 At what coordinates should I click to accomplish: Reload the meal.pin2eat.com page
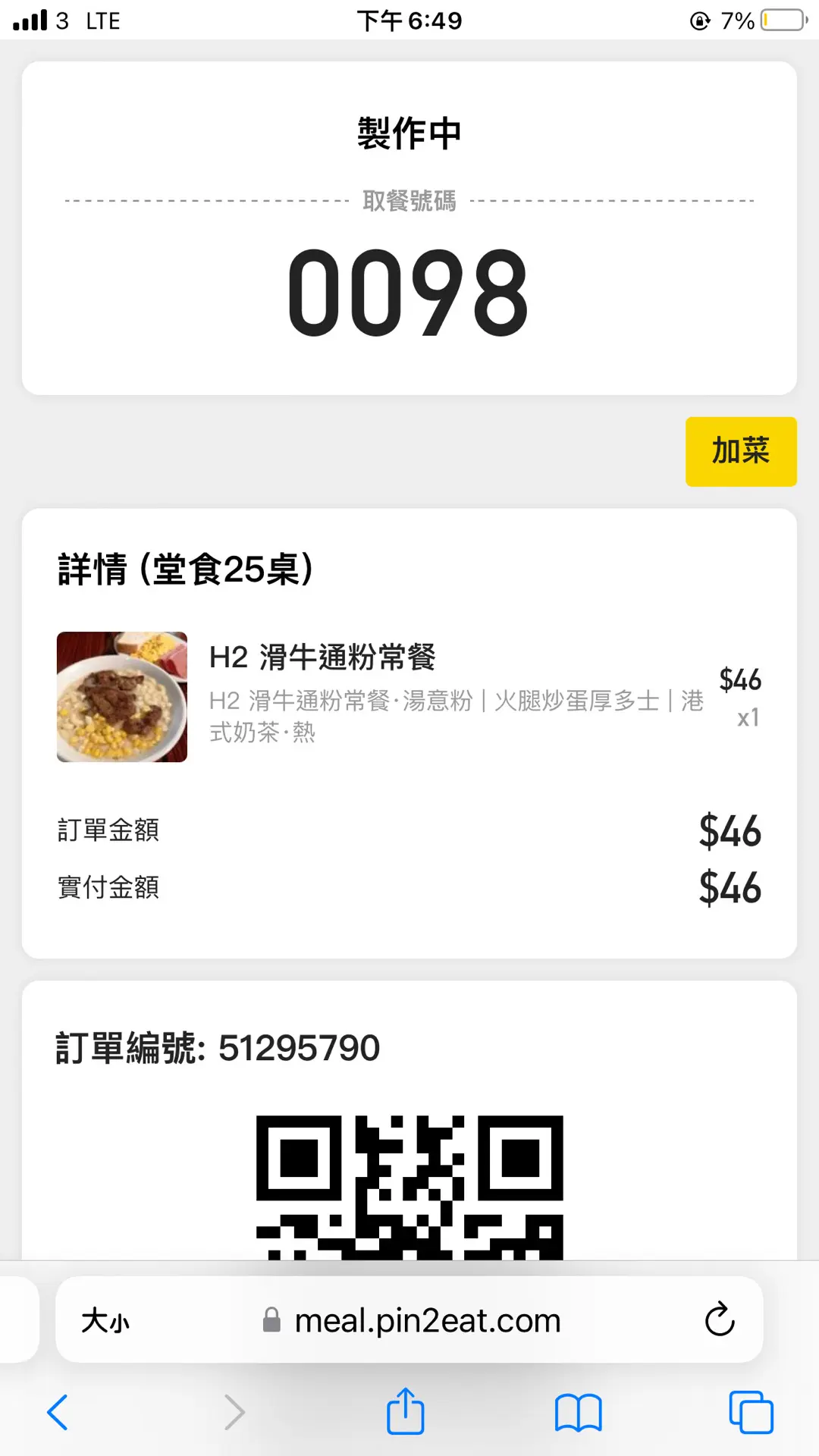tap(719, 1320)
